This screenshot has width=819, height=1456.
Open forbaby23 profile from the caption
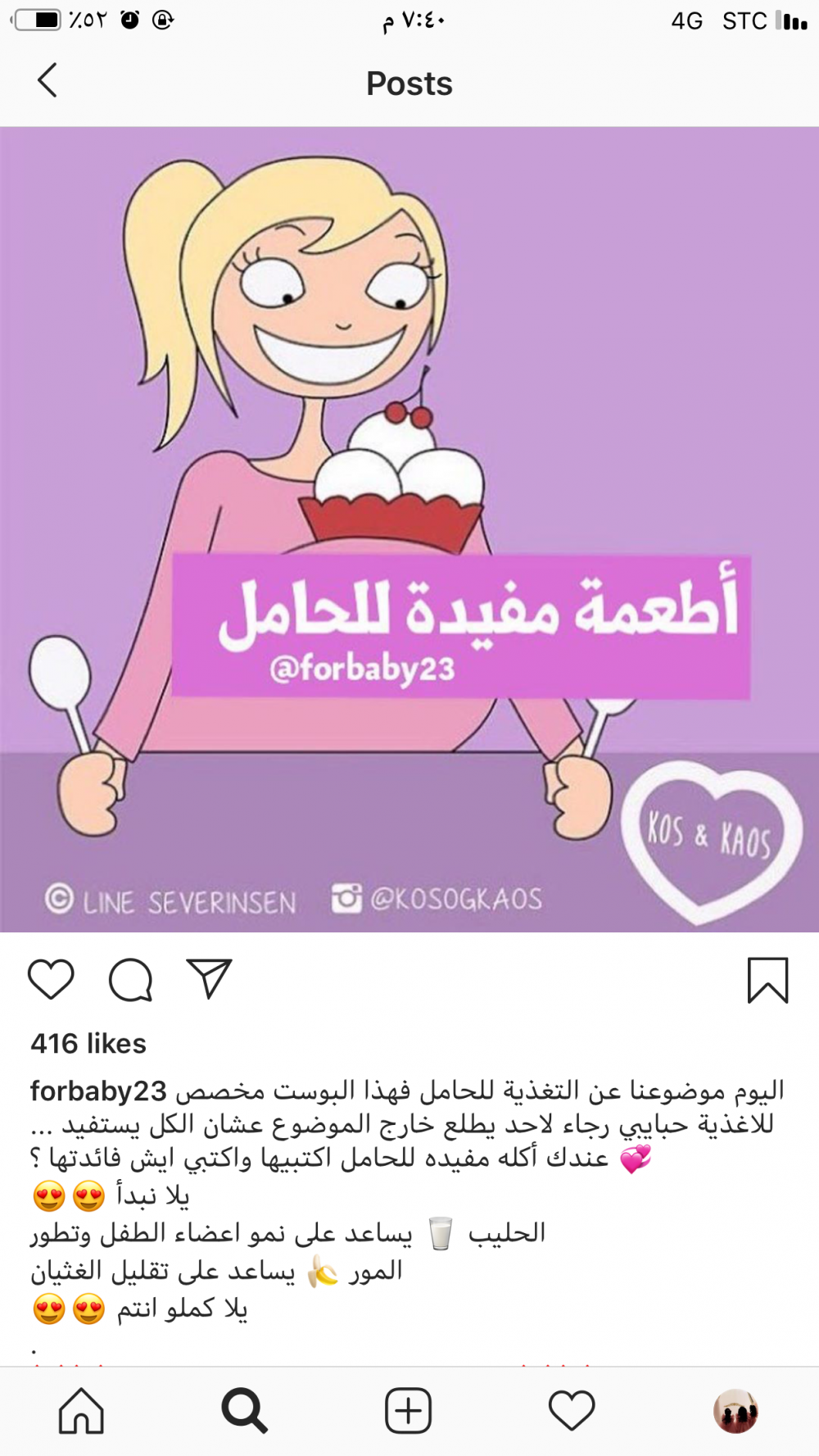[98, 1091]
